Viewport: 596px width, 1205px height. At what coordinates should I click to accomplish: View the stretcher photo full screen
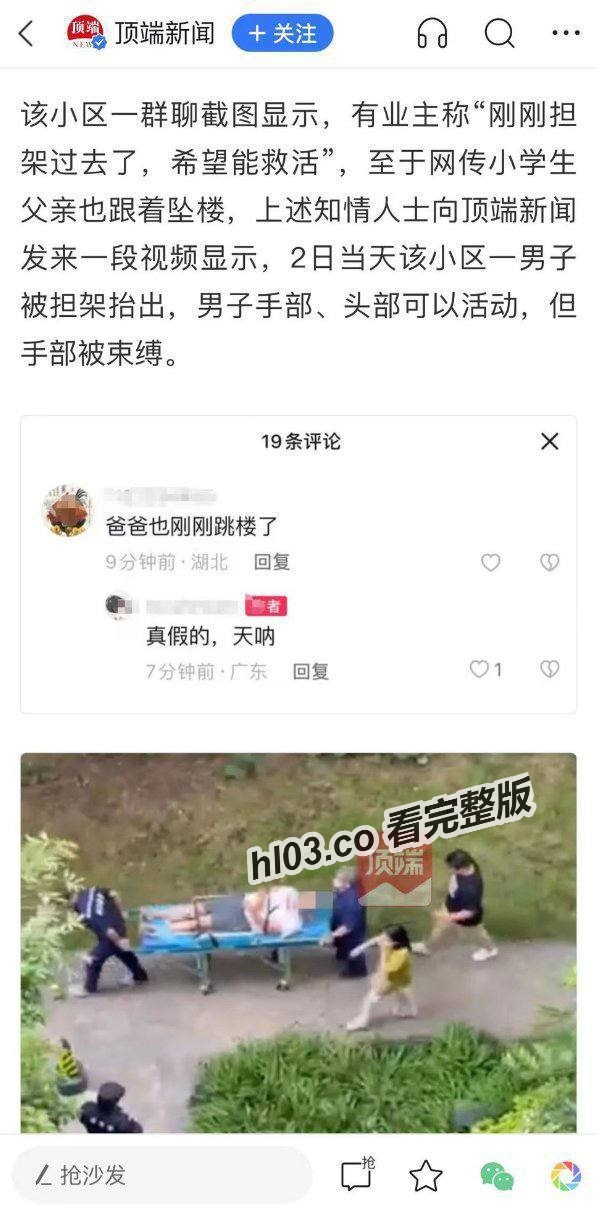coord(298,942)
